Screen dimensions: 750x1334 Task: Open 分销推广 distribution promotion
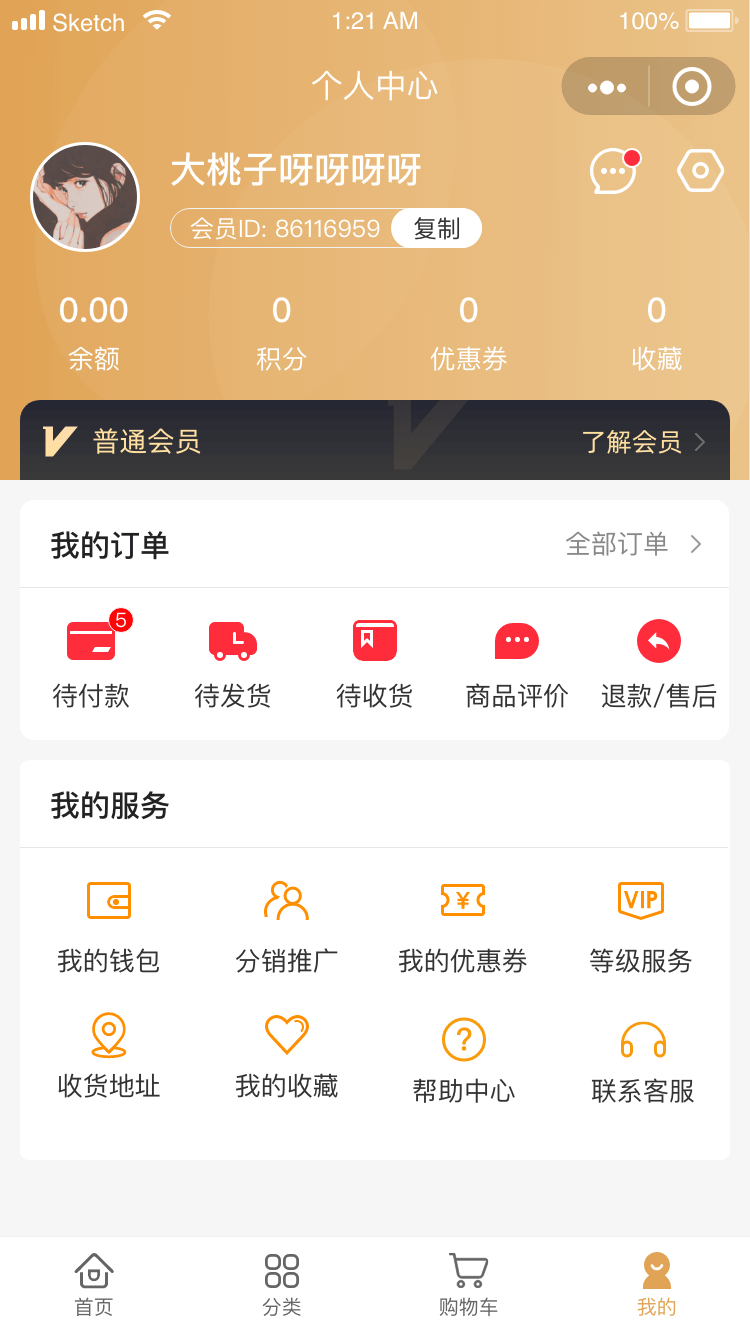(x=287, y=925)
